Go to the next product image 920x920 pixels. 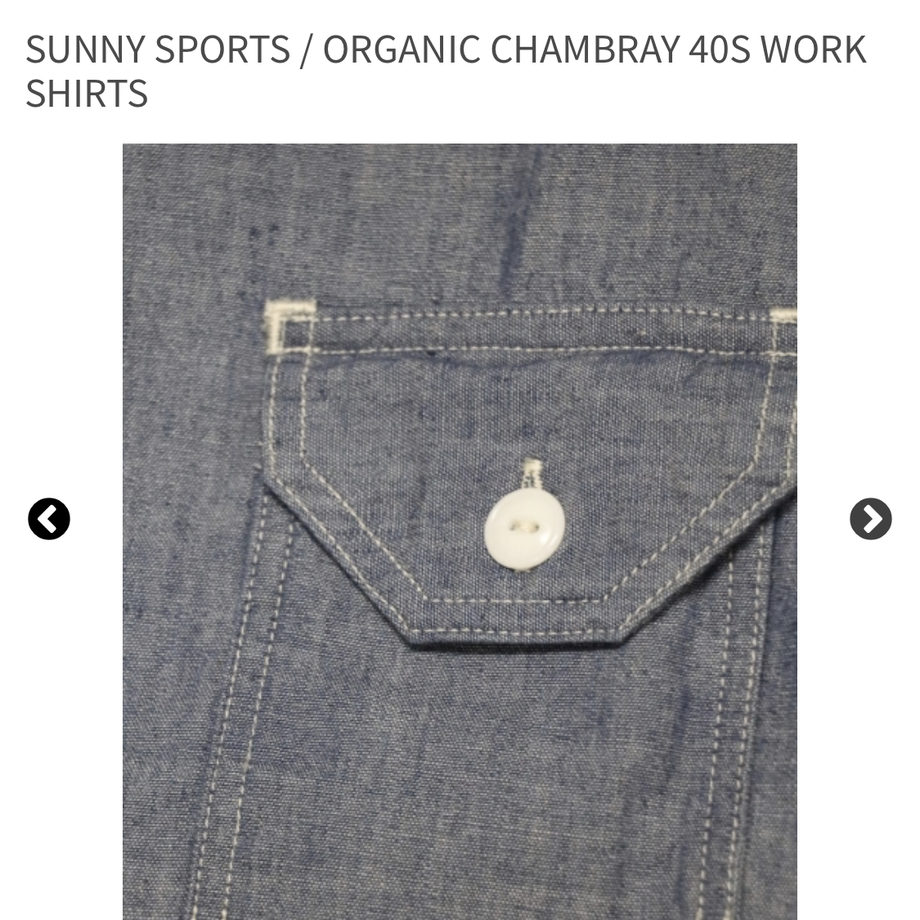coord(870,519)
